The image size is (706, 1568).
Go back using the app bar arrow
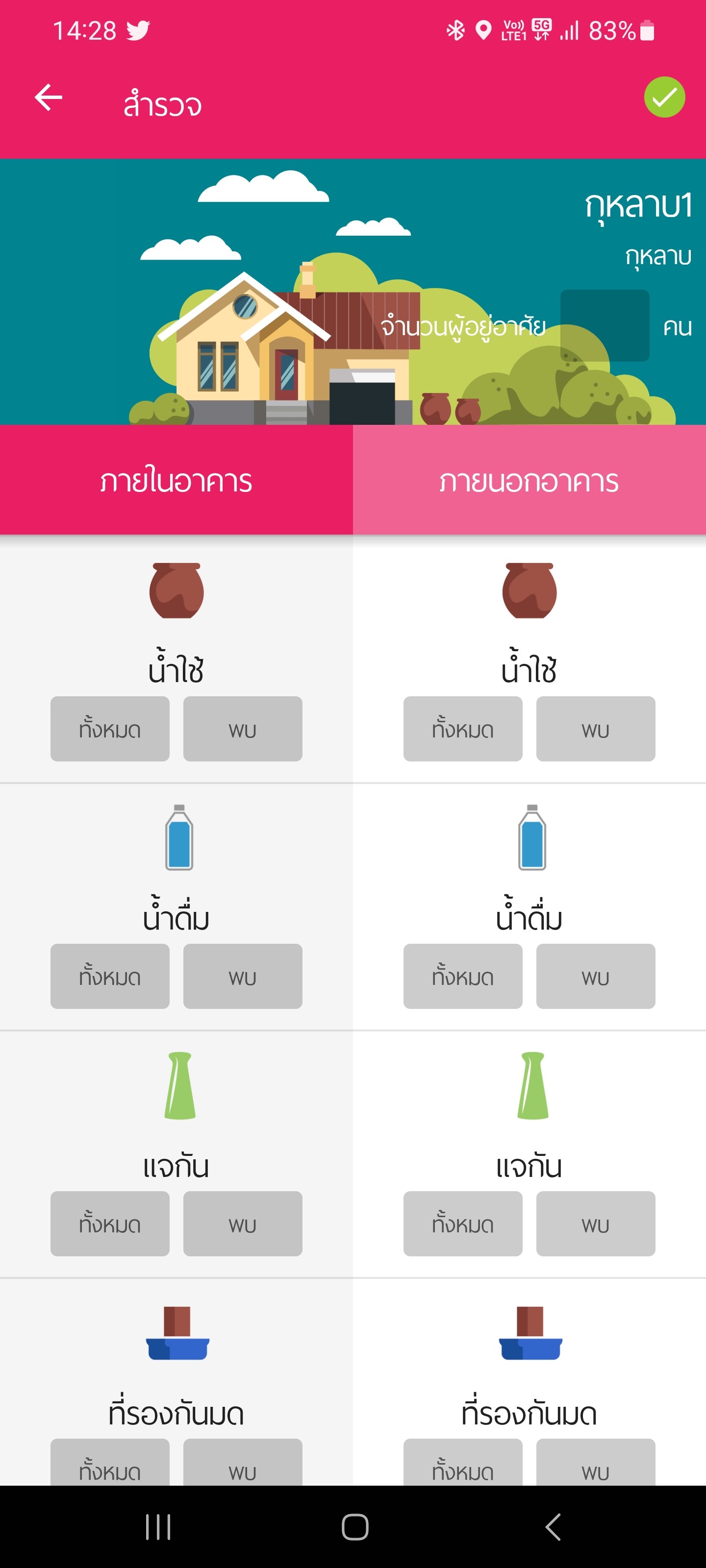click(x=49, y=98)
